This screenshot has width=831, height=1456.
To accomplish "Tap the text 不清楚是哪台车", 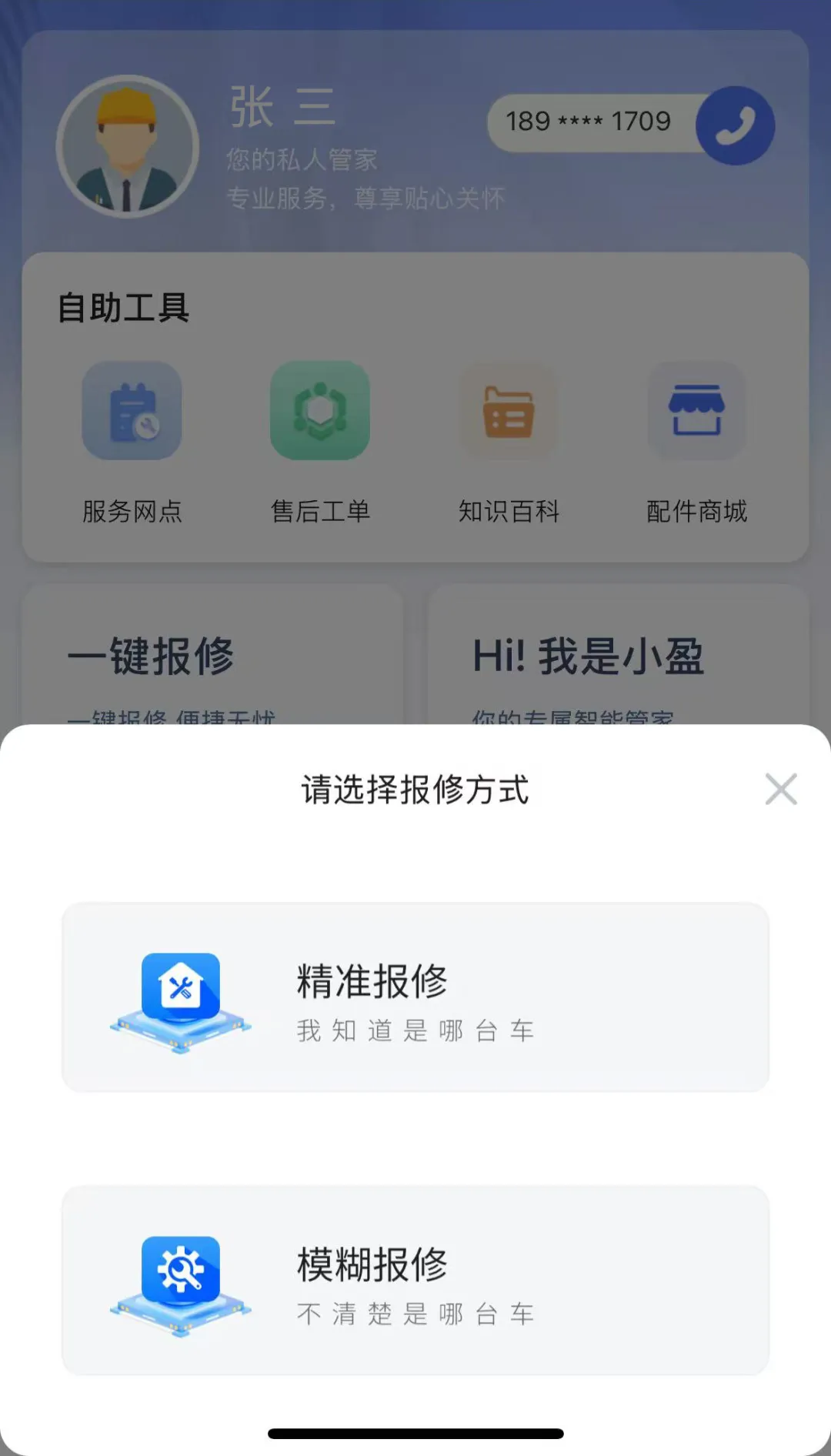I will click(415, 1313).
